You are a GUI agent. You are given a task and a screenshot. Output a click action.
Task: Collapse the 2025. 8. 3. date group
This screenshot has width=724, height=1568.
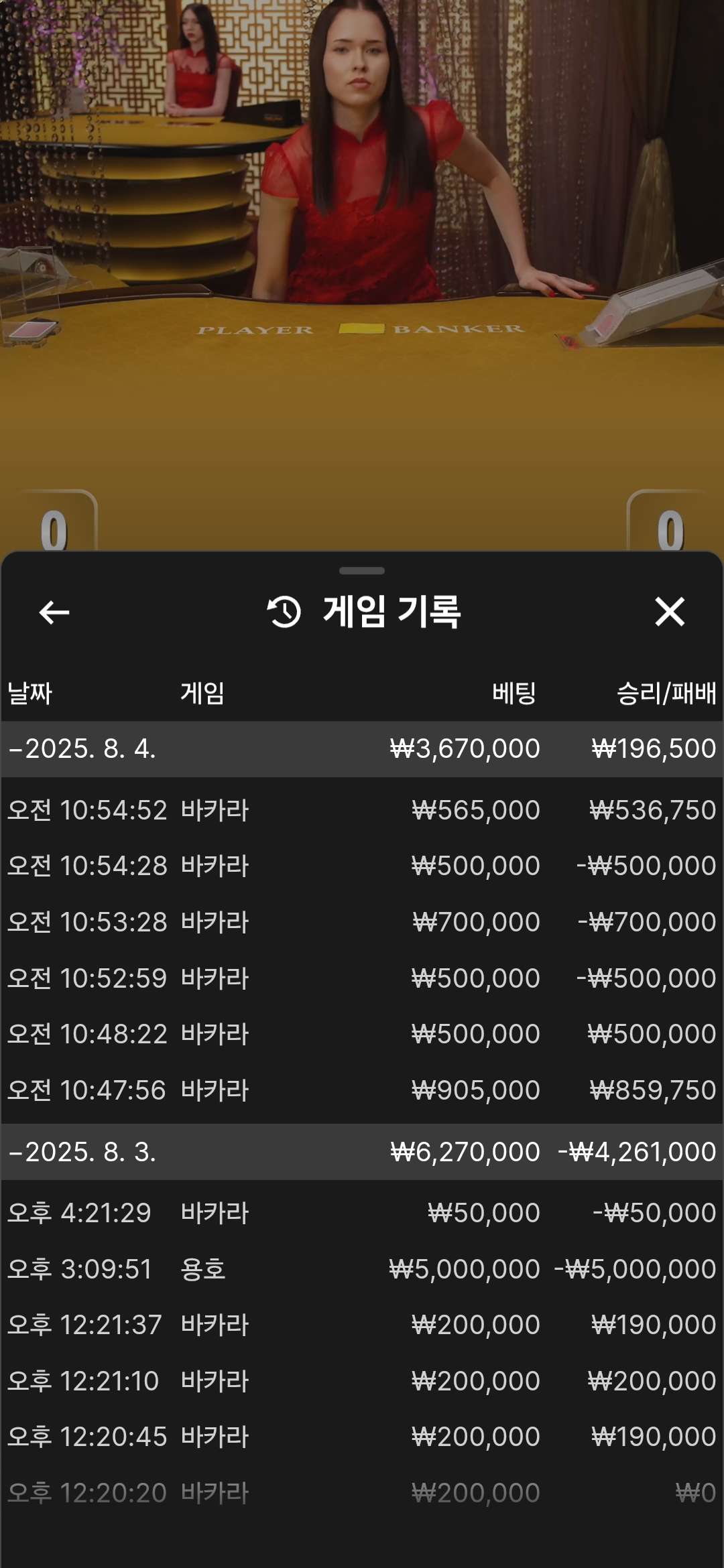tap(362, 1152)
